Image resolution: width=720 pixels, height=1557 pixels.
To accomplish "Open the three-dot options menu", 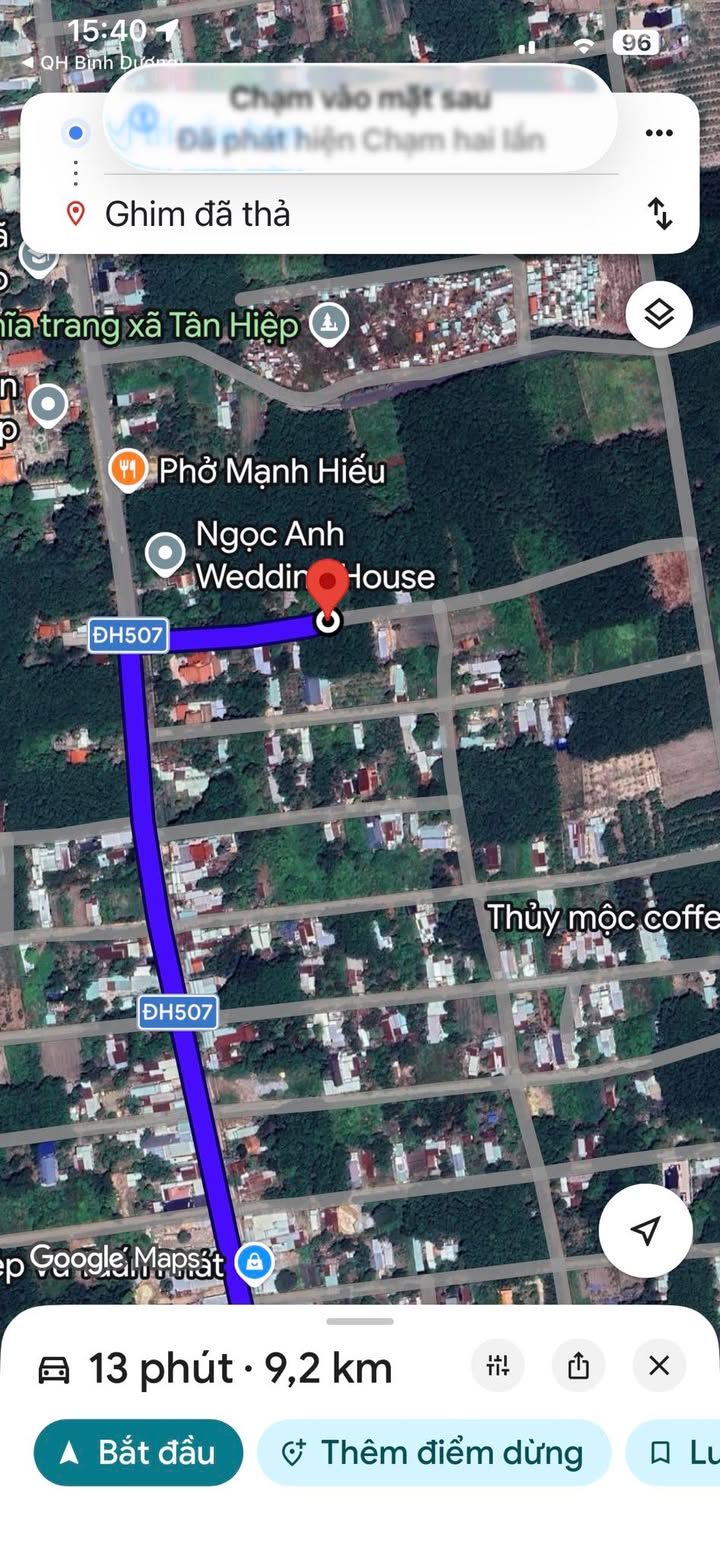I will click(659, 134).
